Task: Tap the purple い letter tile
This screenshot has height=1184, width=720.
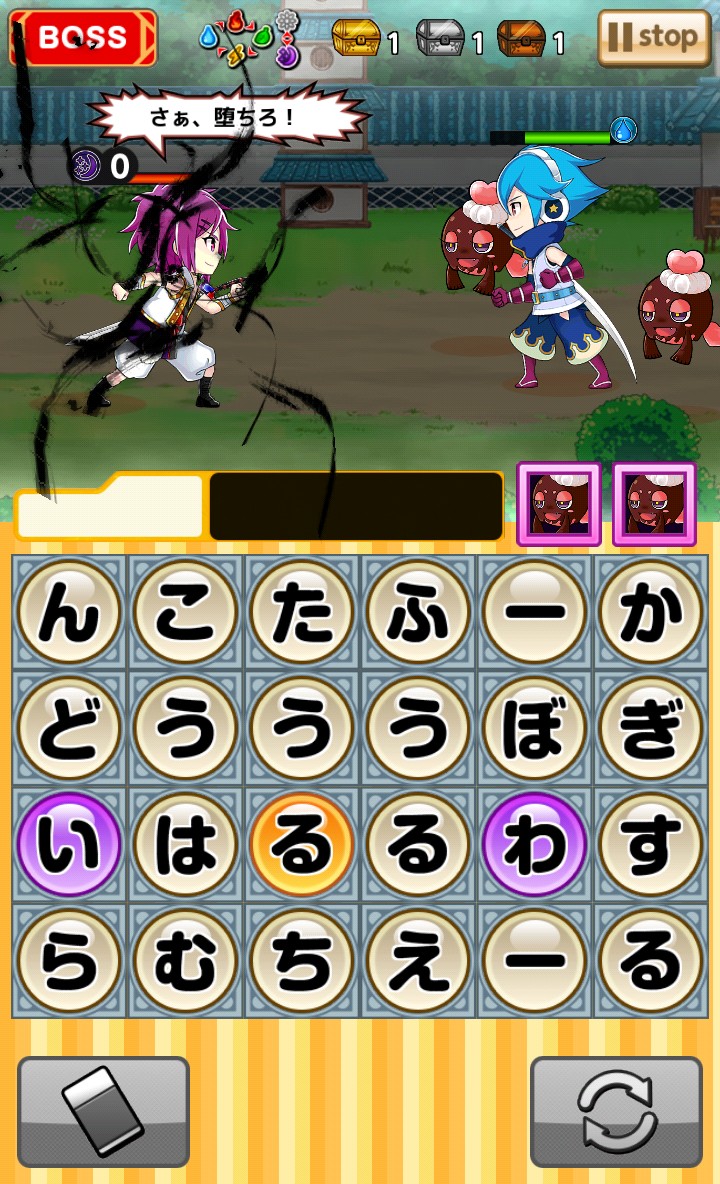Action: click(x=69, y=845)
